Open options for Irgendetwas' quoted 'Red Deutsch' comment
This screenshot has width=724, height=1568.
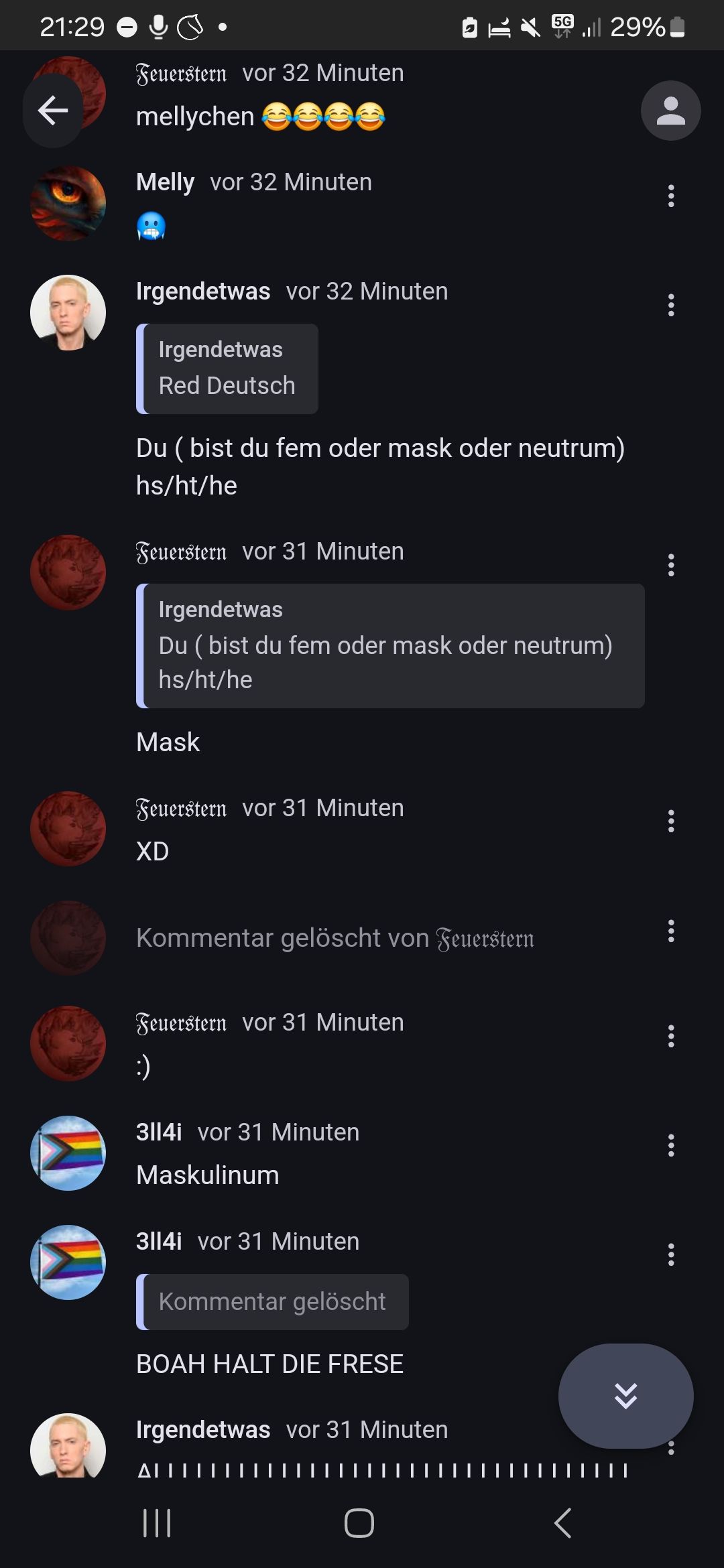(x=670, y=306)
